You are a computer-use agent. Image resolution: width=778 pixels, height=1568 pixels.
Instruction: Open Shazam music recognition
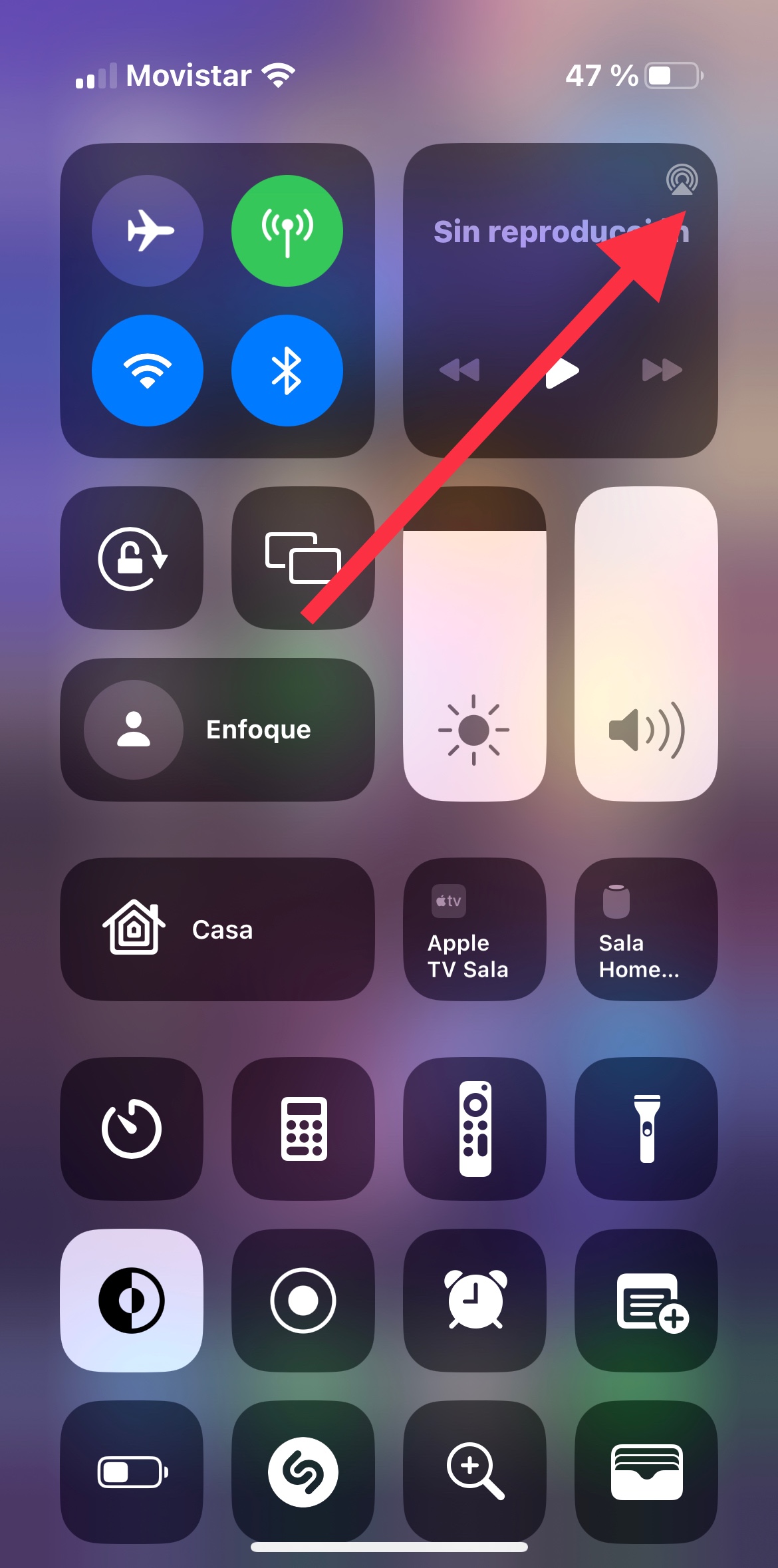coord(303,1472)
